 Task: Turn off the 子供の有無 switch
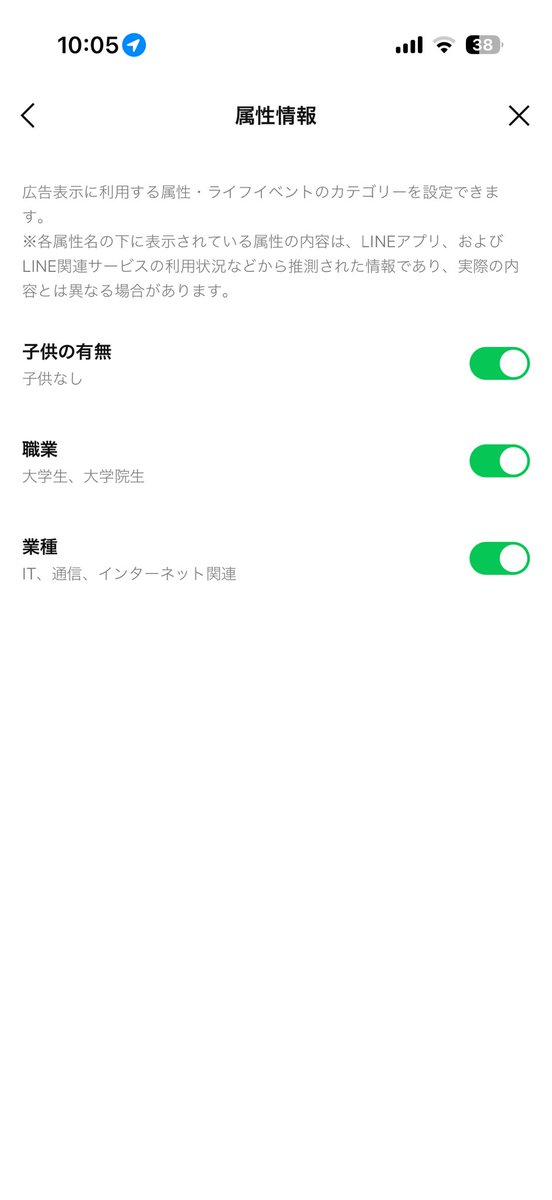coord(499,364)
